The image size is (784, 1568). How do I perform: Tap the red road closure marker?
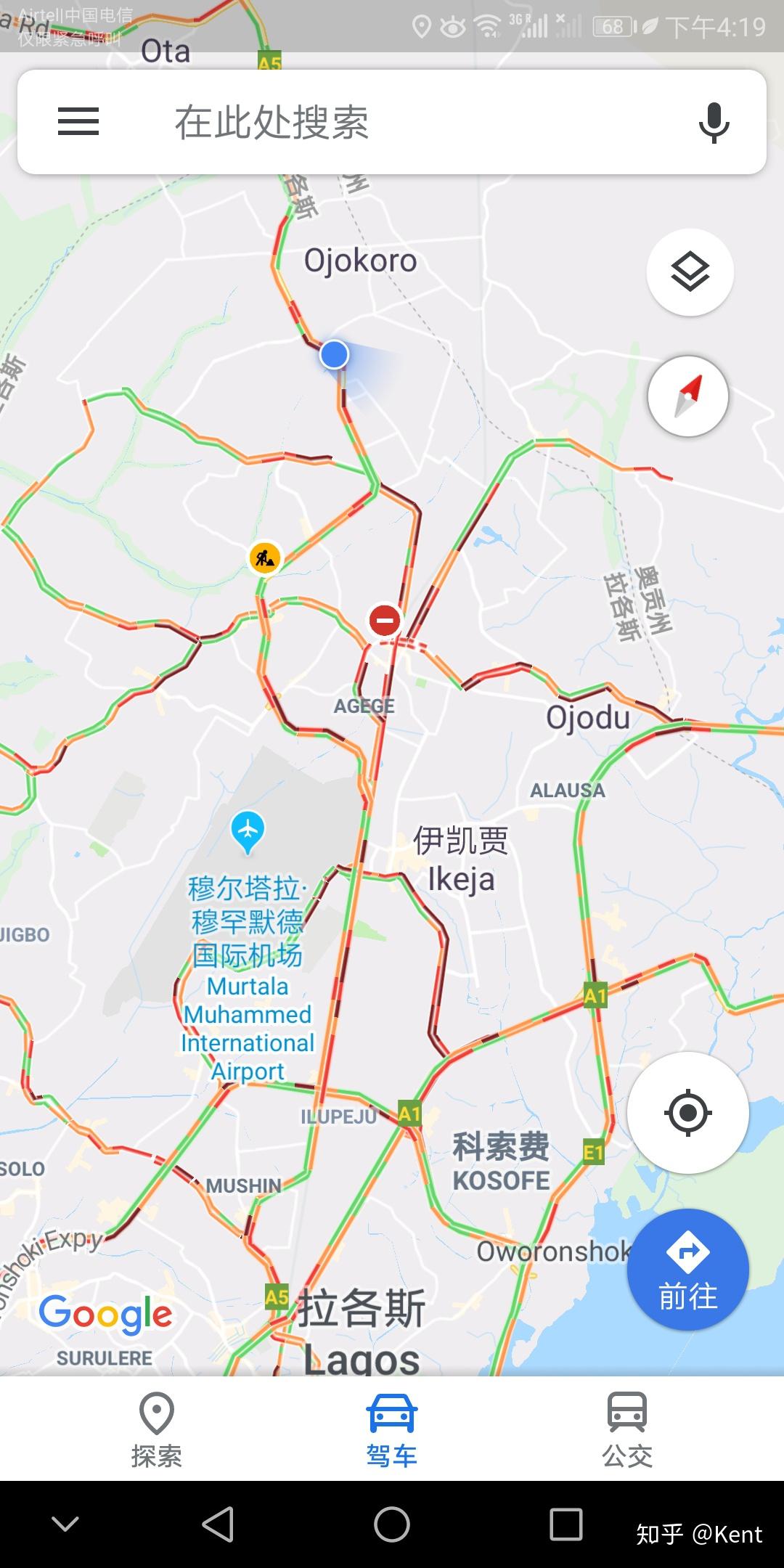point(385,621)
